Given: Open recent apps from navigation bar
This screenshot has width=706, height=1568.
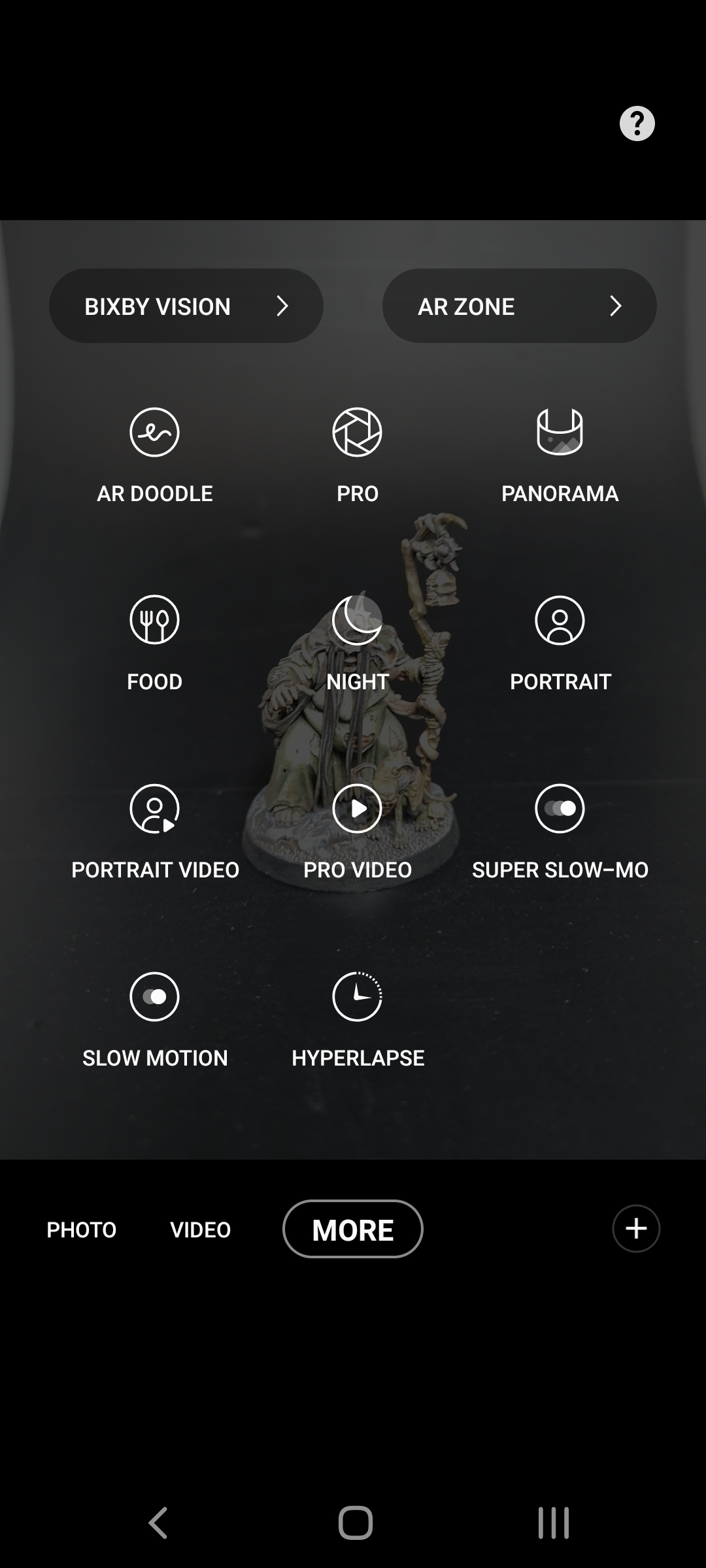Looking at the screenshot, I should click(553, 1524).
